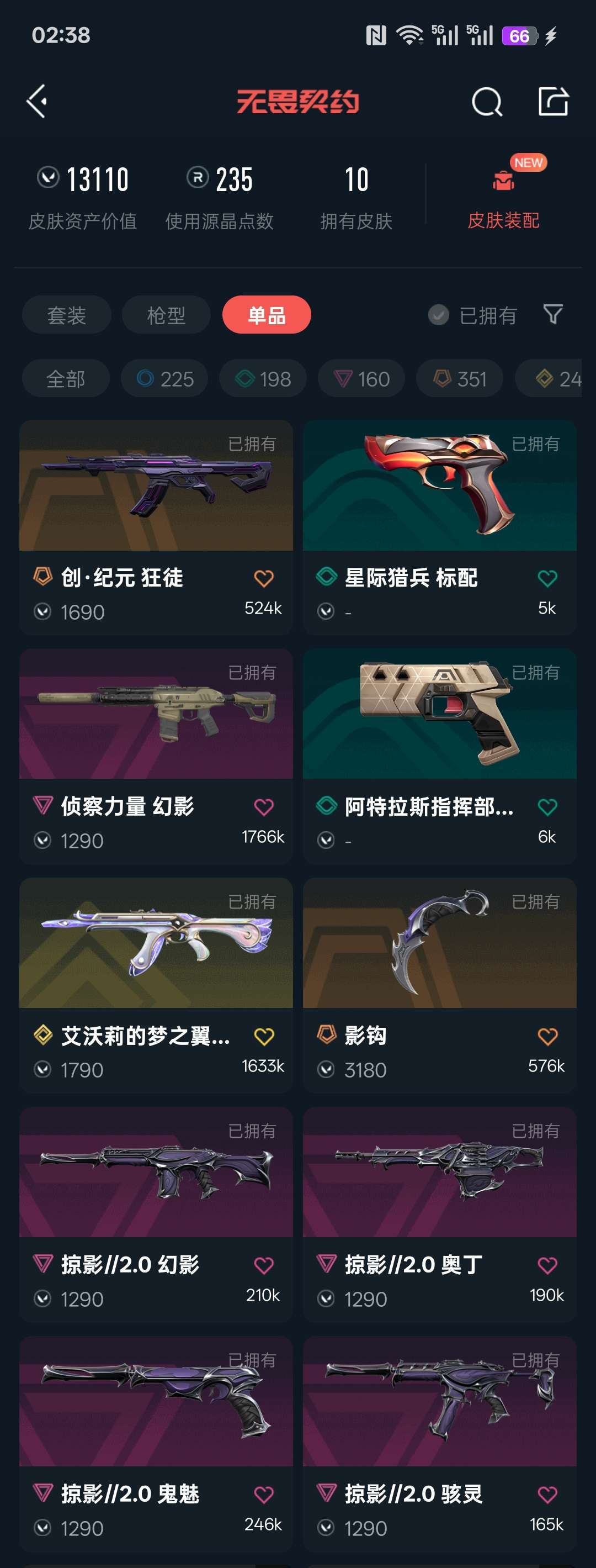This screenshot has height=1568, width=596.
Task: Tap the share icon in header
Action: [x=554, y=101]
